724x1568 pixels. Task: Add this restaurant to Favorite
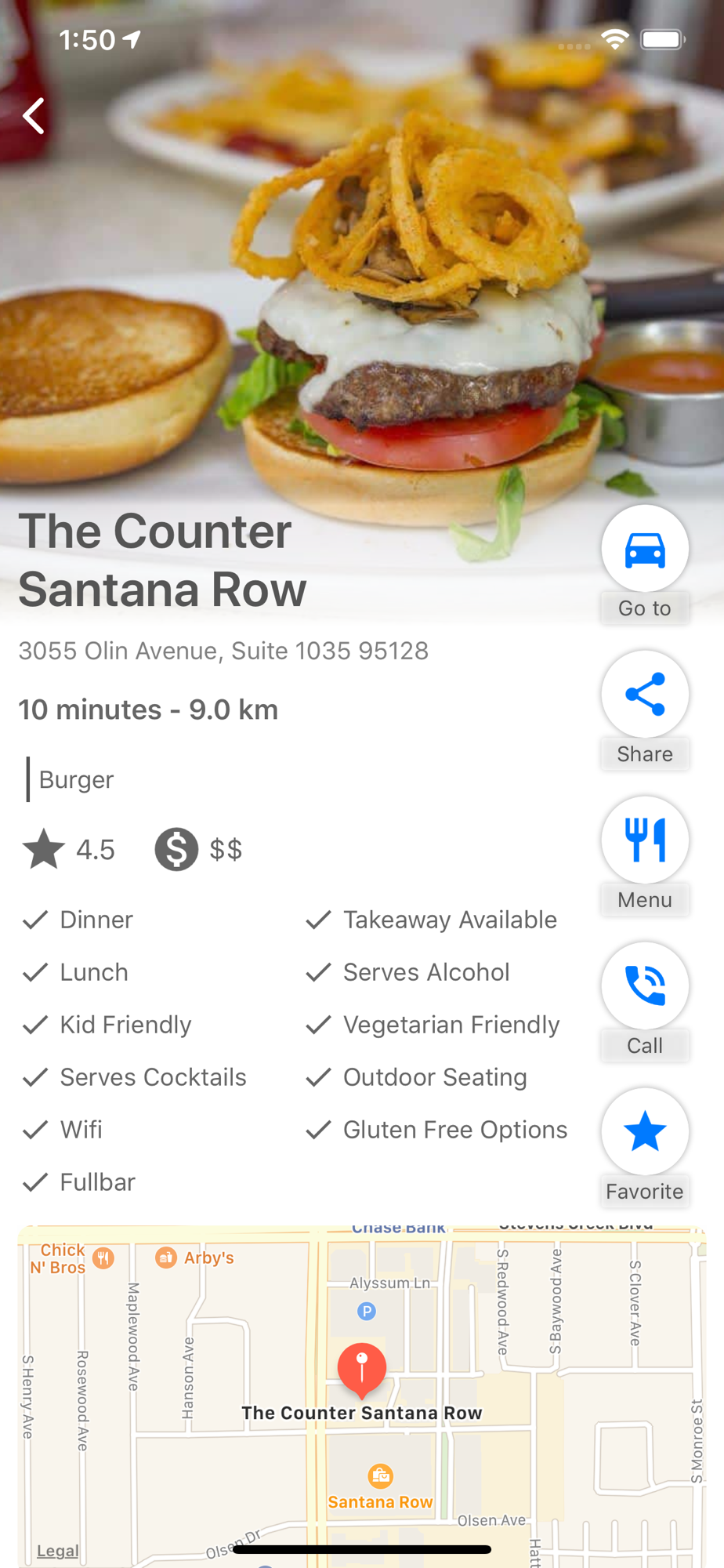(644, 1132)
